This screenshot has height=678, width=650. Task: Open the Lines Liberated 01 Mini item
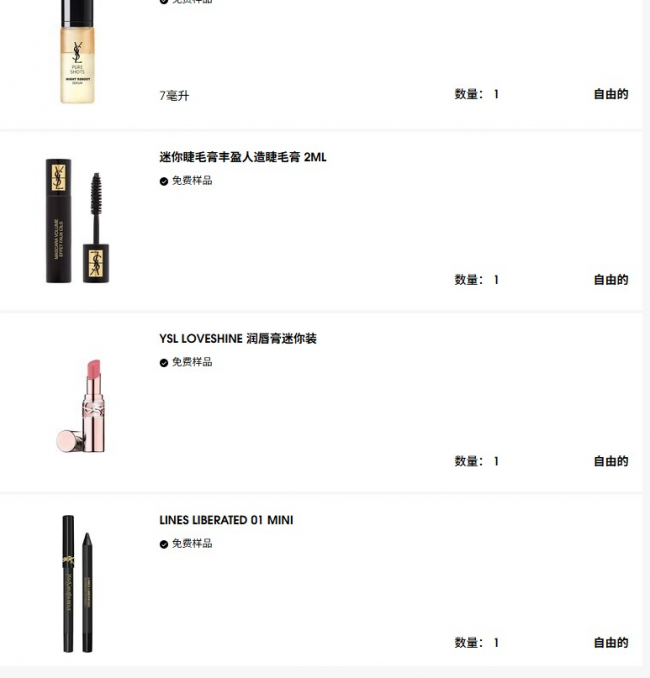(x=226, y=520)
